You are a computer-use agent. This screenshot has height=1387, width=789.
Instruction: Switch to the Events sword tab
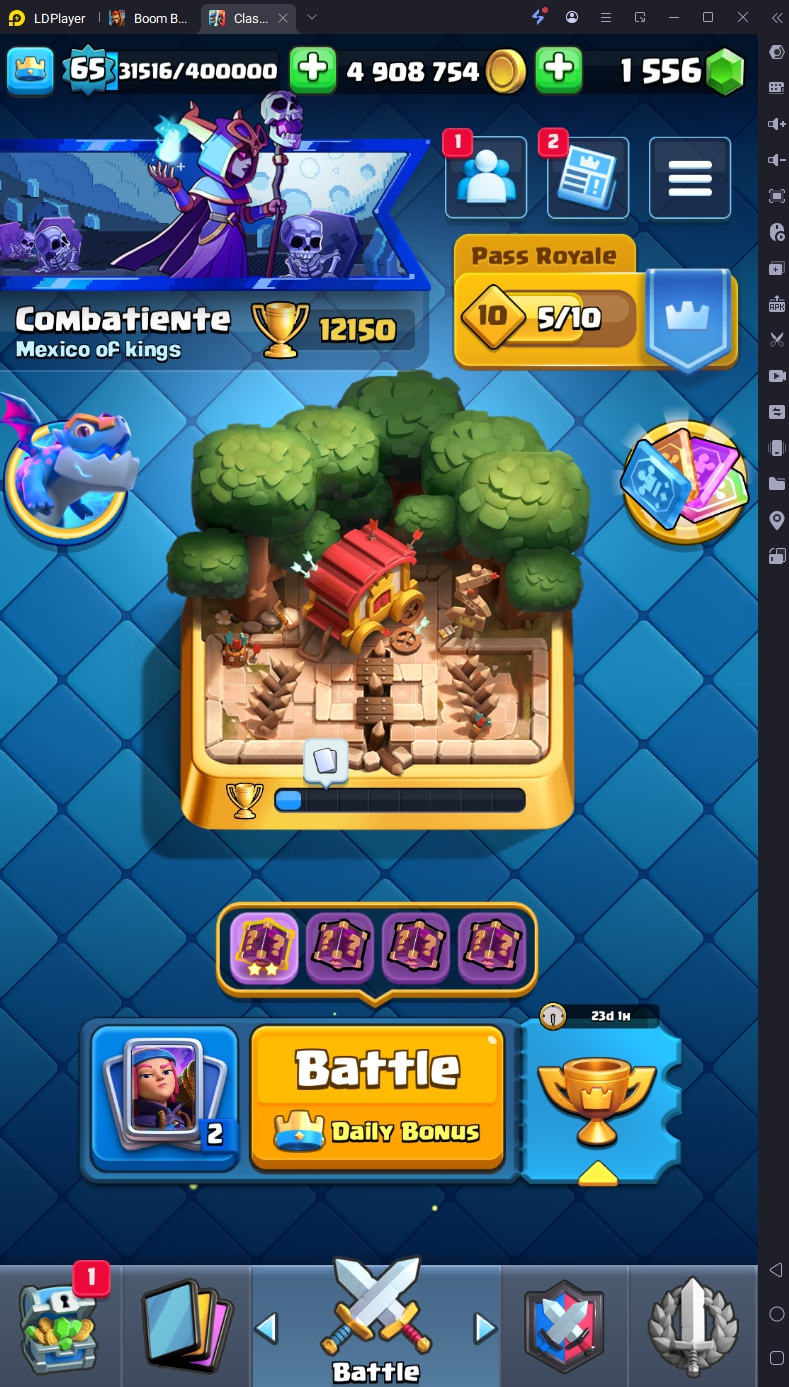click(x=692, y=1327)
